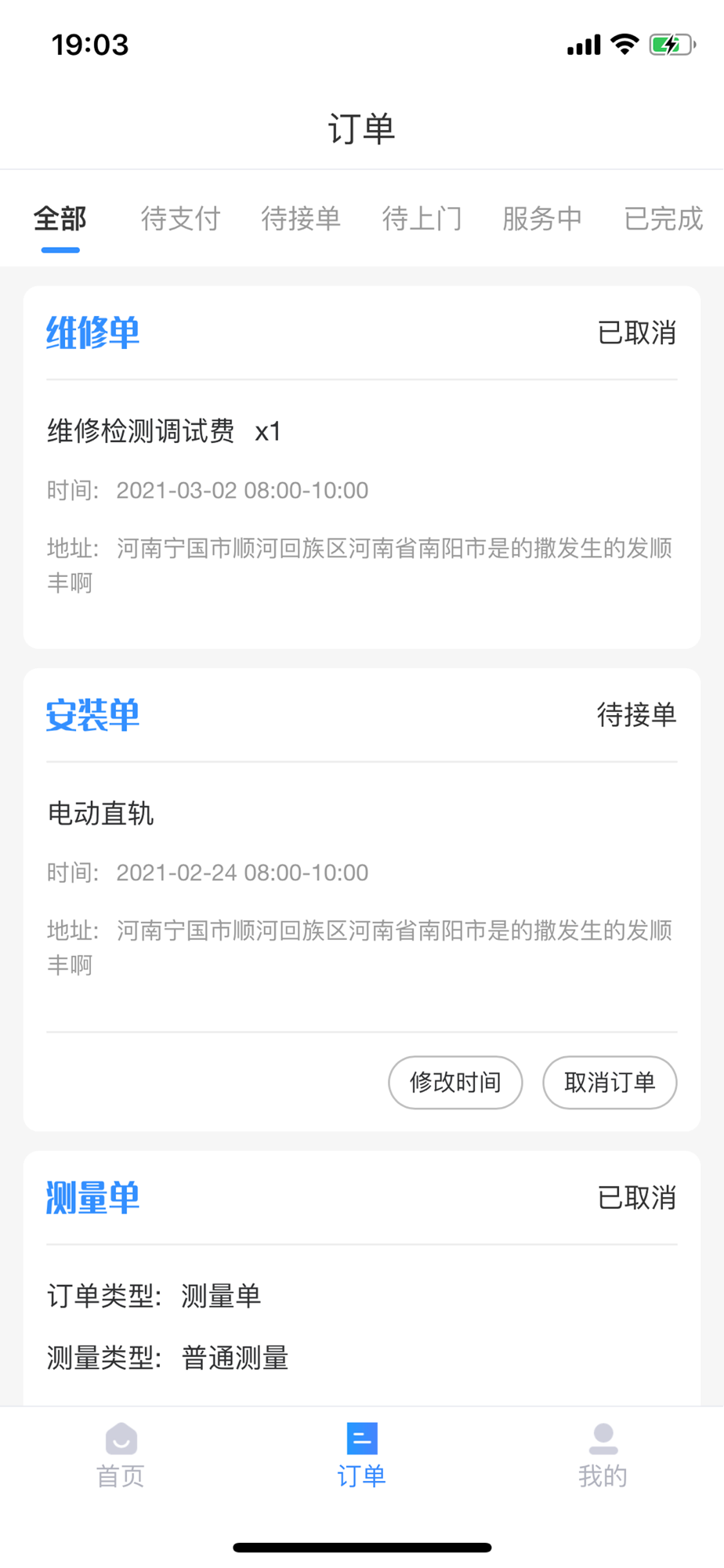Screen dimensions: 724x1568
Task: Show orders under 服务中
Action: pos(542,219)
